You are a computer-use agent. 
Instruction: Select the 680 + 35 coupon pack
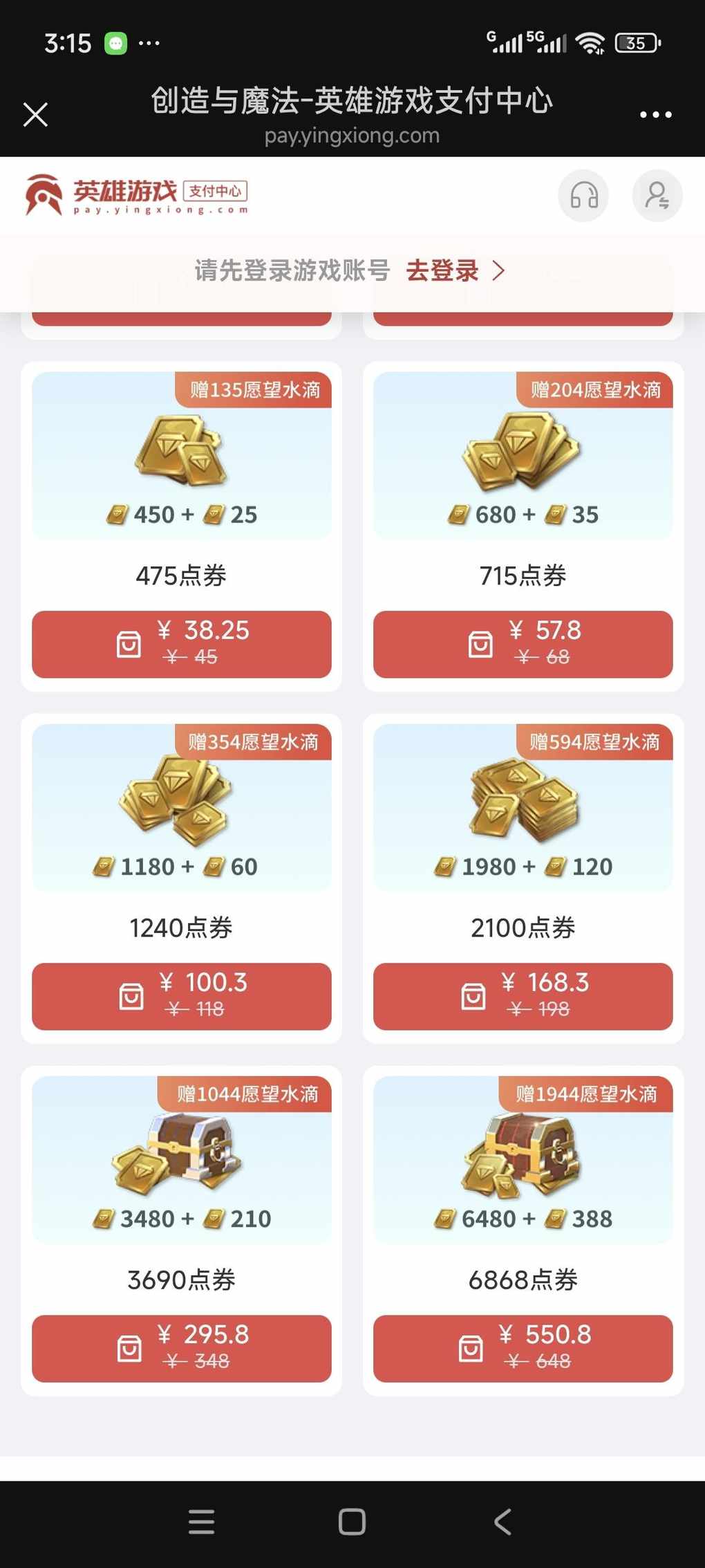[x=523, y=456]
